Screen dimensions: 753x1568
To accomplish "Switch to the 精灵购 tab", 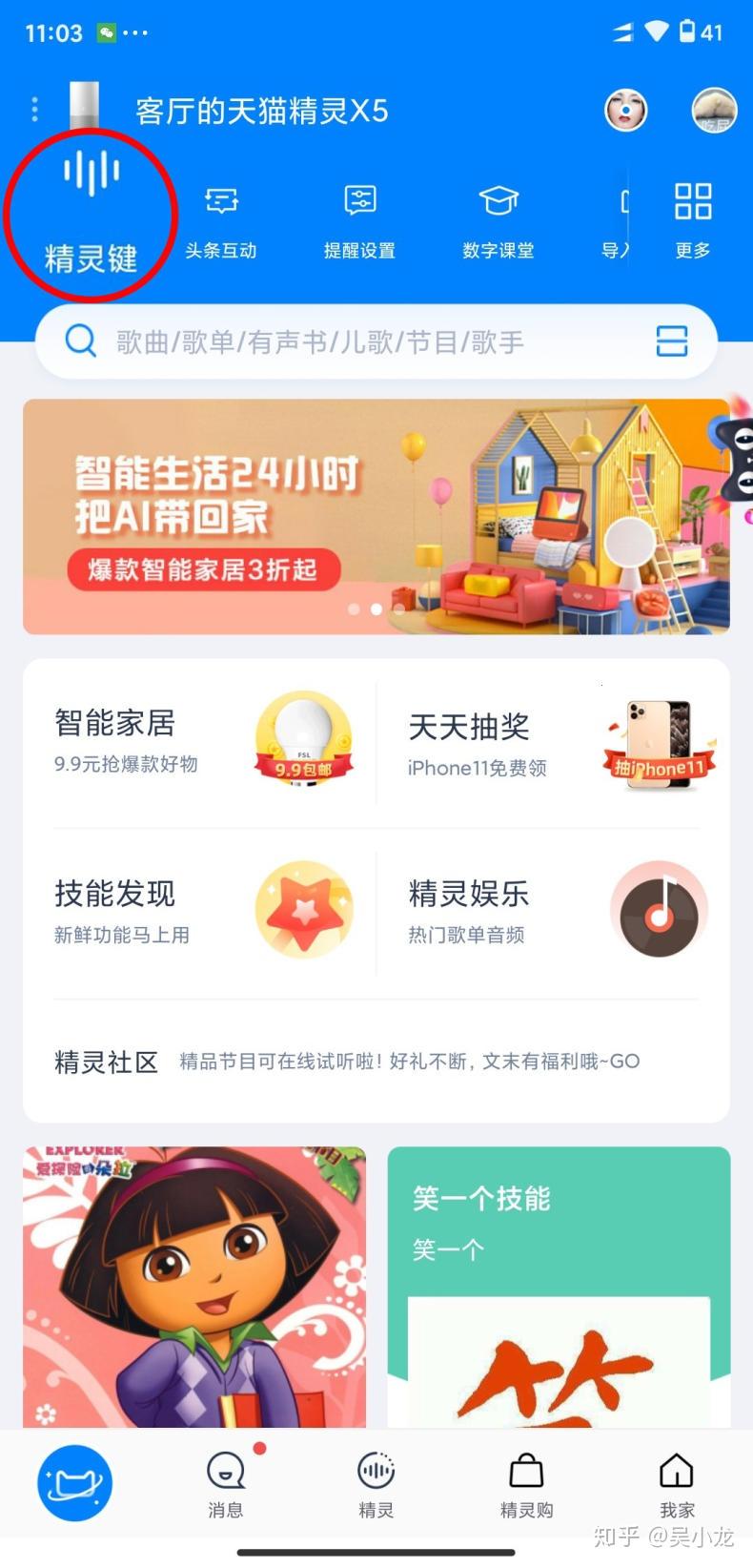I will (x=526, y=1483).
